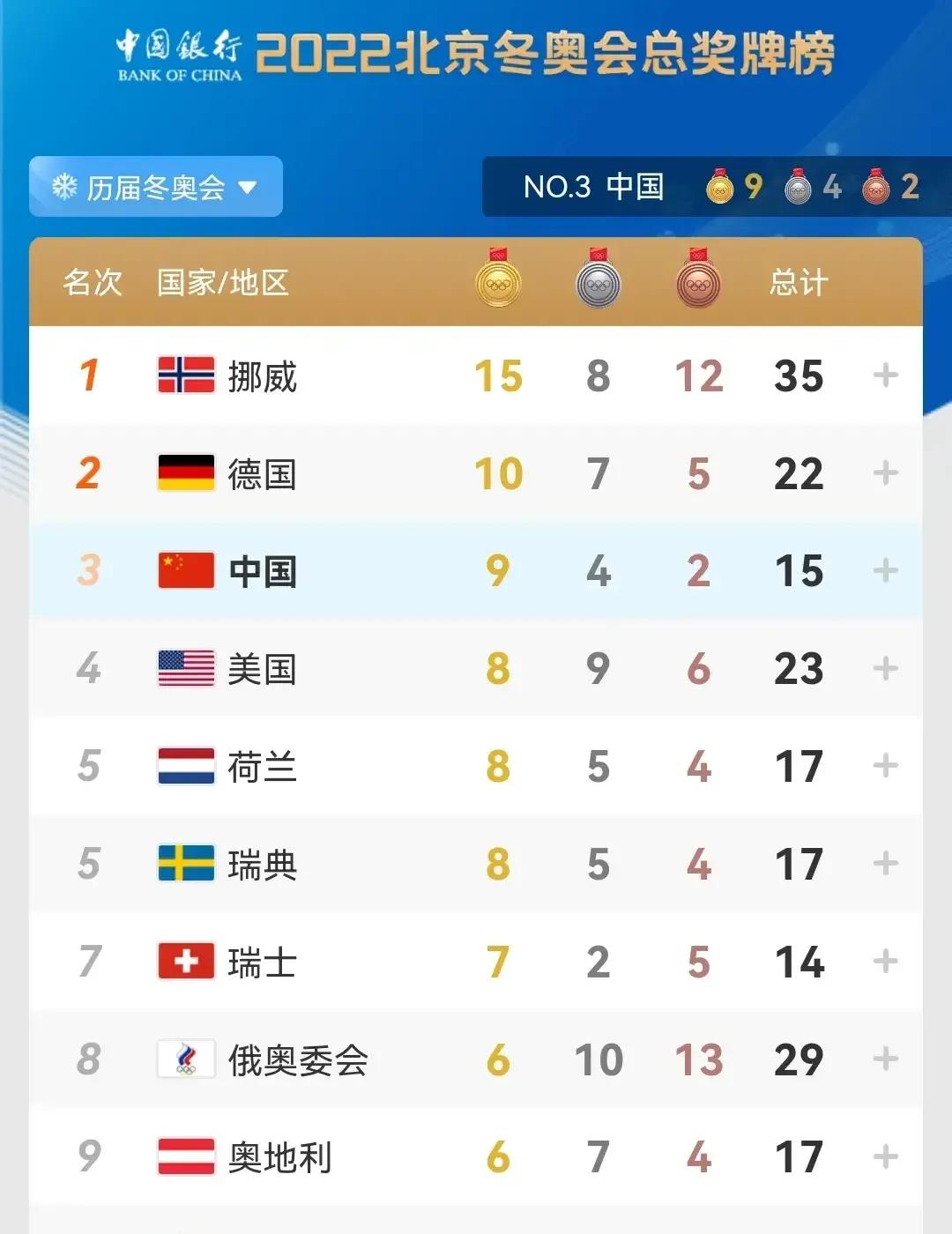The width and height of the screenshot is (952, 1234).
Task: Expand the 瑞士 medal details
Action: click(885, 962)
